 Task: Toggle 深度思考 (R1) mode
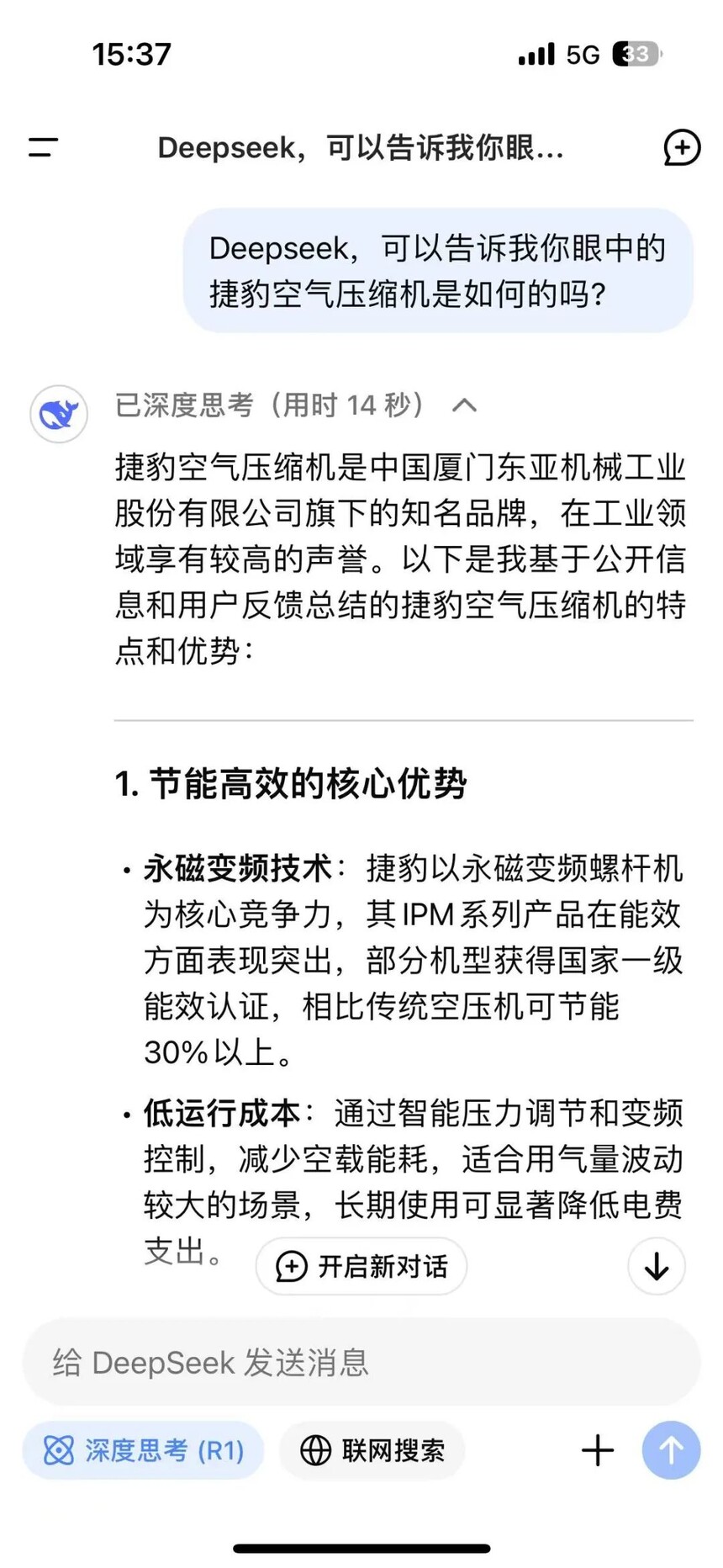143,1450
